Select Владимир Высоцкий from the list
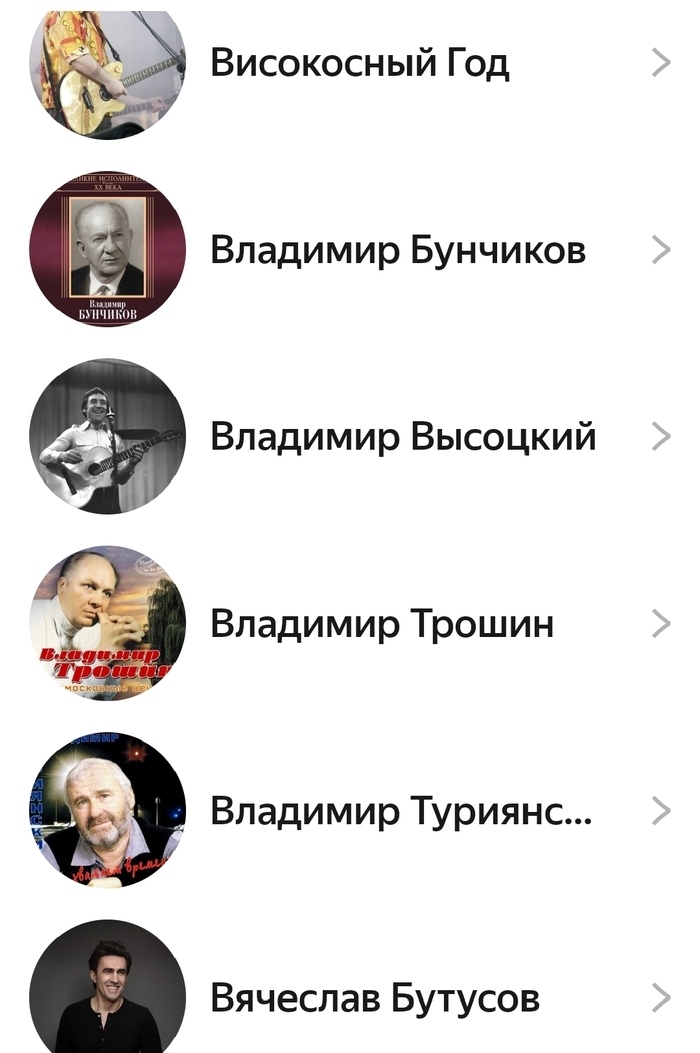The width and height of the screenshot is (700, 1053). point(402,437)
